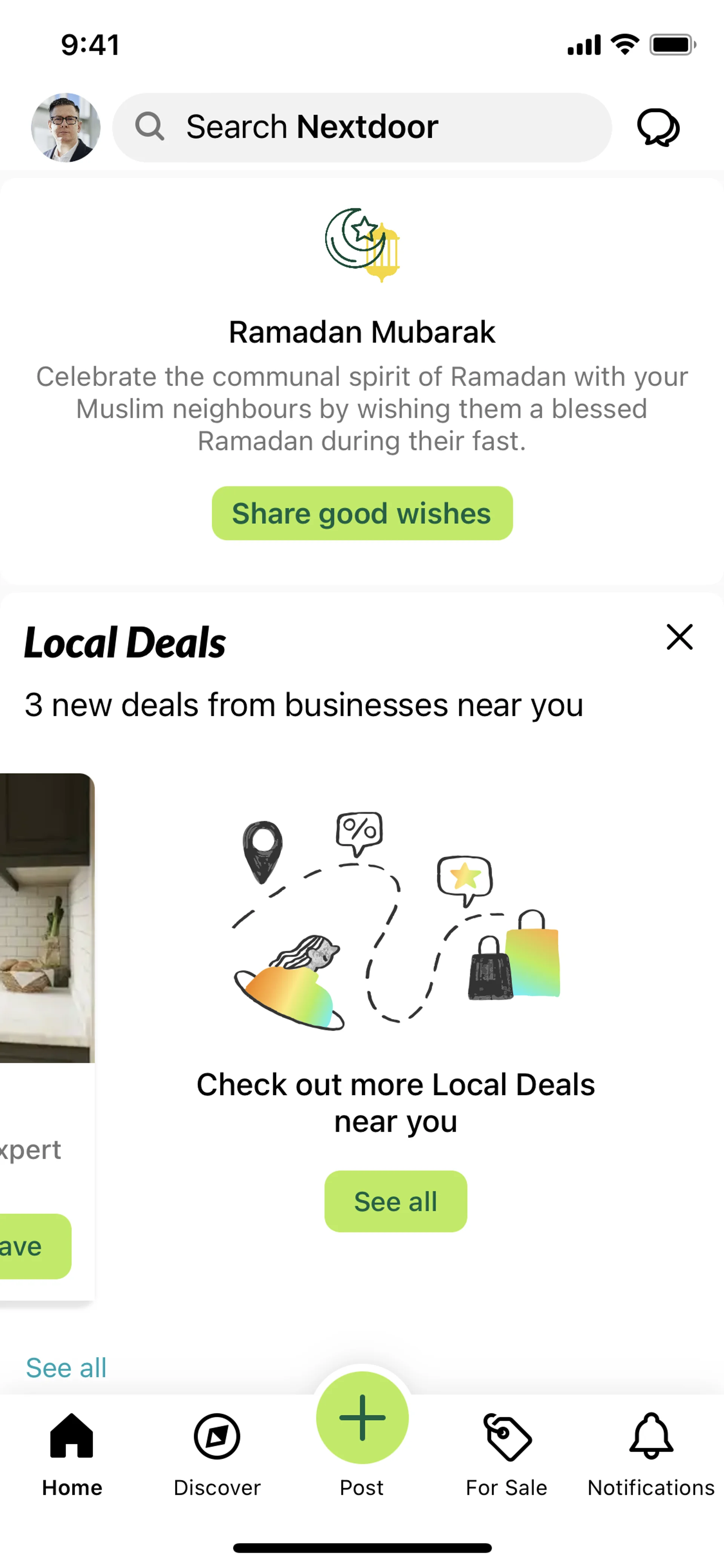Open your profile picture
Viewport: 724px width, 1568px height.
click(66, 127)
